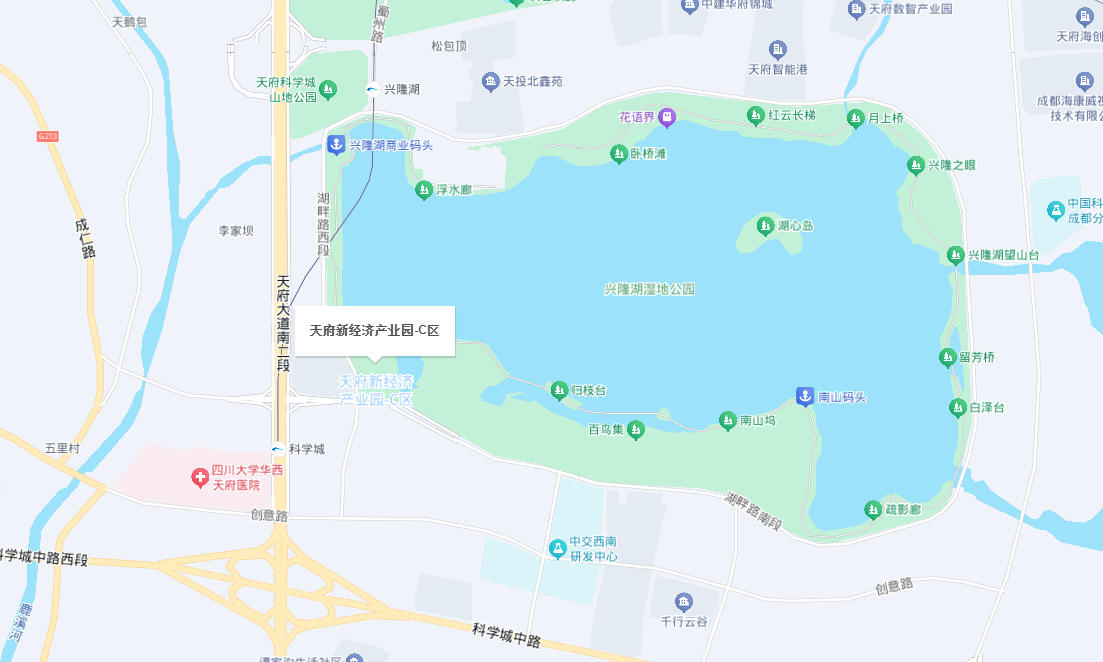Open the 百鸟集 marker

(635, 430)
